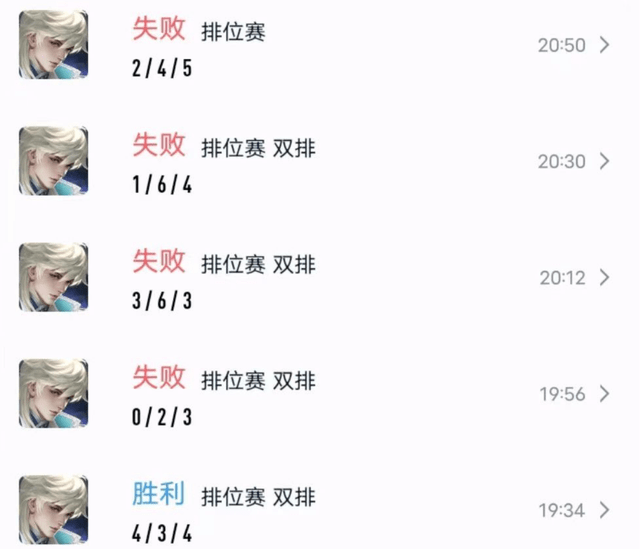This screenshot has height=549, width=640.
Task: View the 20:30 defeat match details
Action: 320,161
